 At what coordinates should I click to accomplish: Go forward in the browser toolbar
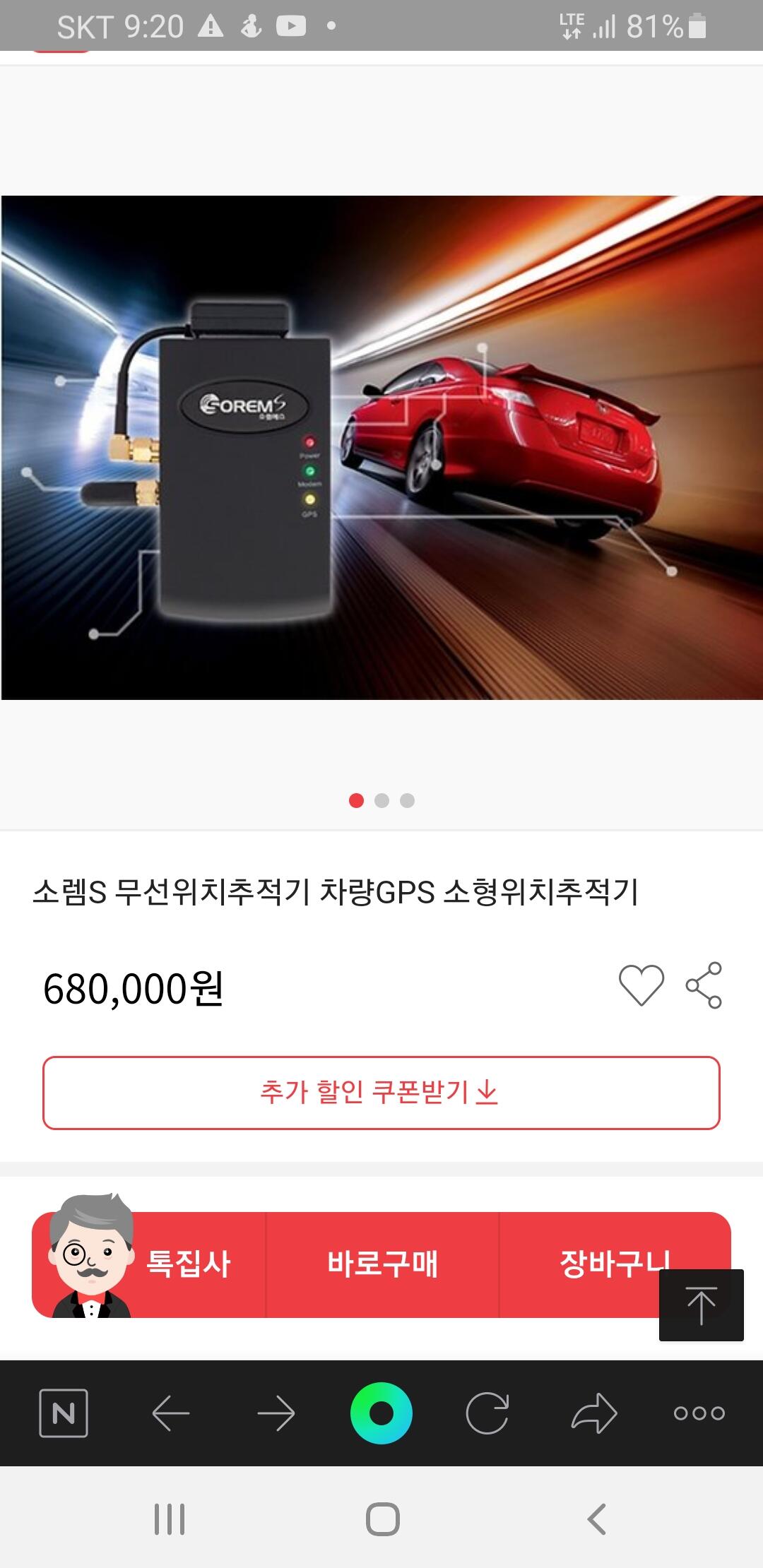(x=276, y=1413)
